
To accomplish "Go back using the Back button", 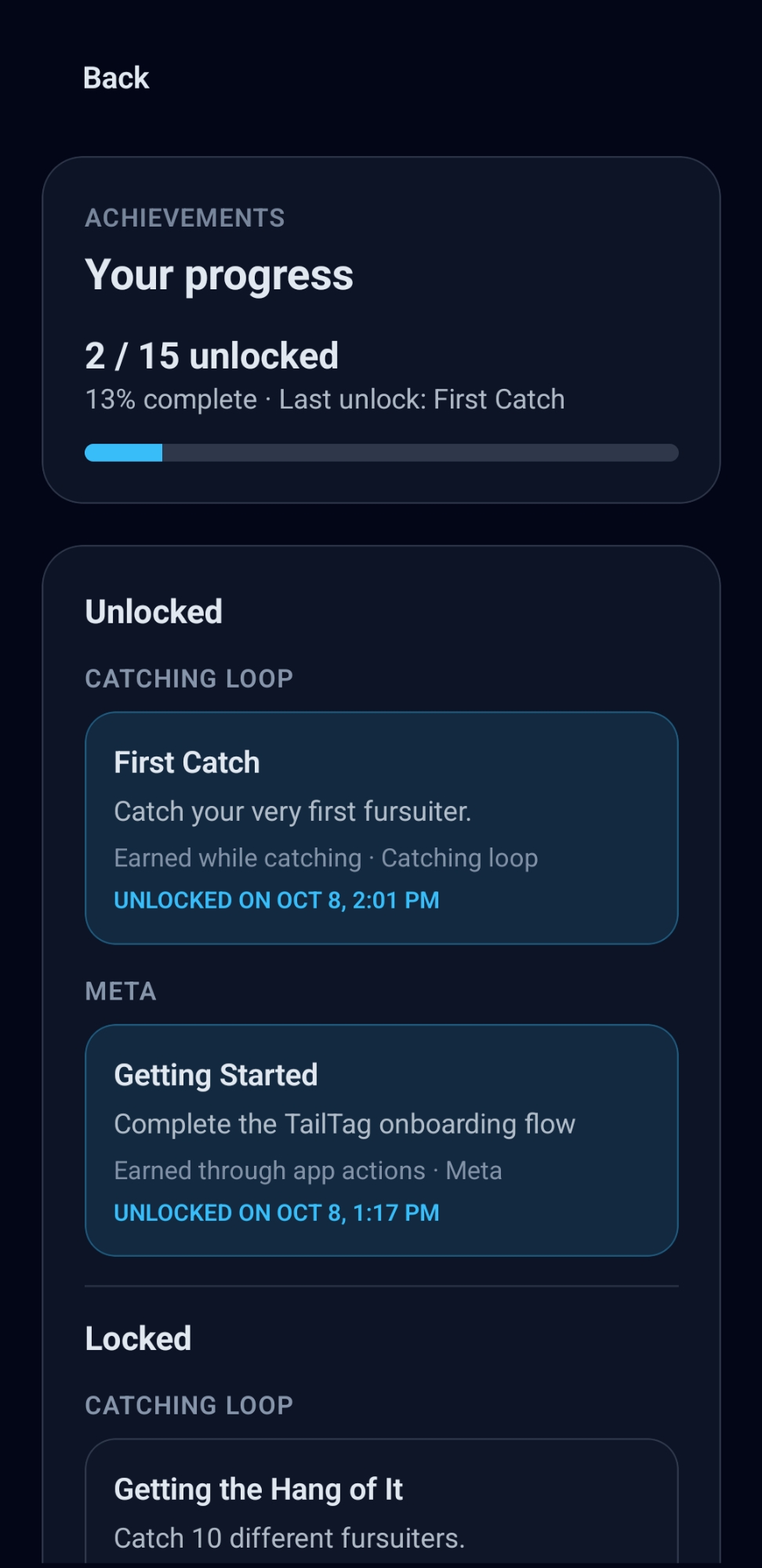I will pyautogui.click(x=116, y=78).
